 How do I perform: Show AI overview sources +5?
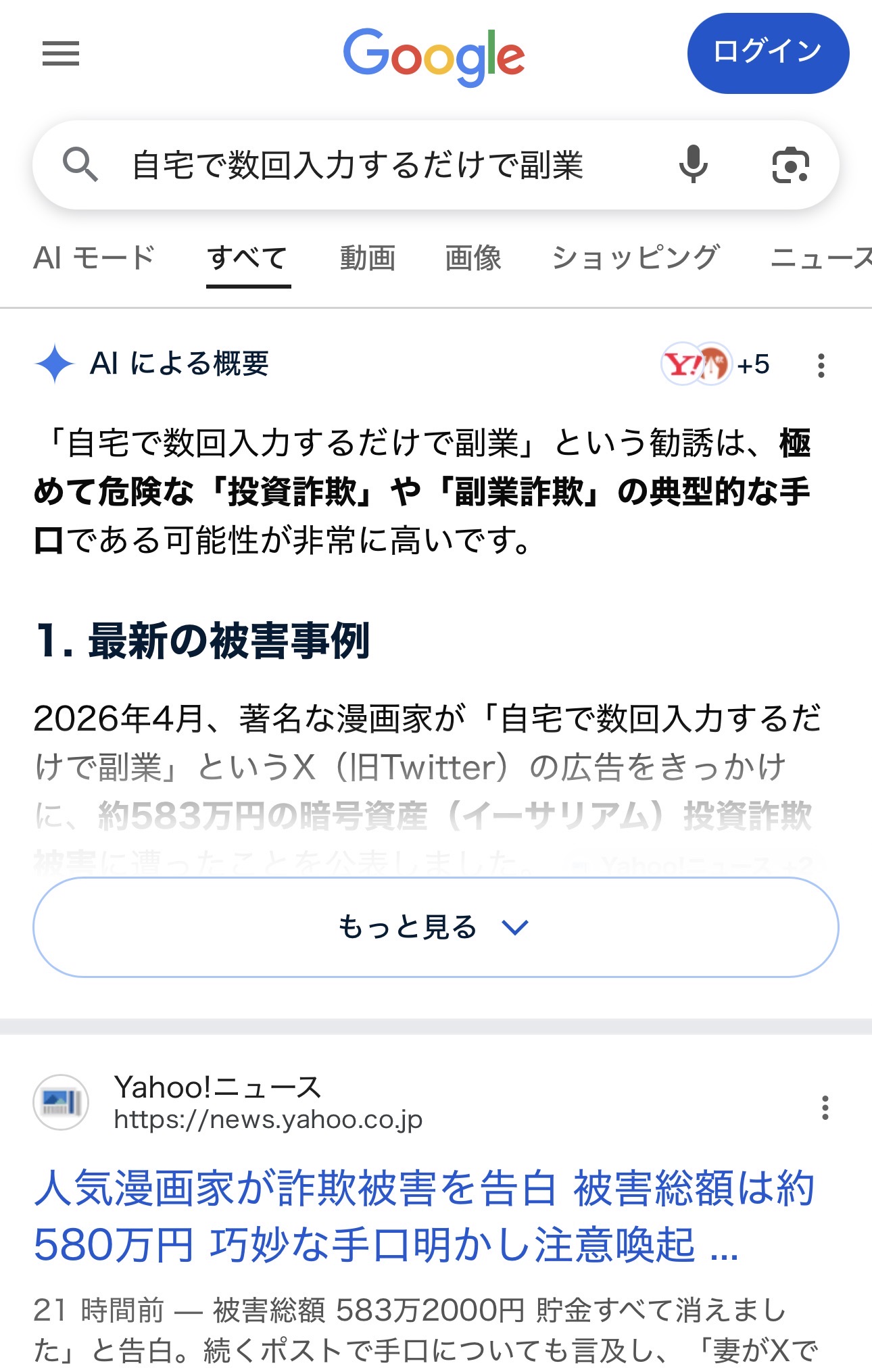[x=715, y=364]
